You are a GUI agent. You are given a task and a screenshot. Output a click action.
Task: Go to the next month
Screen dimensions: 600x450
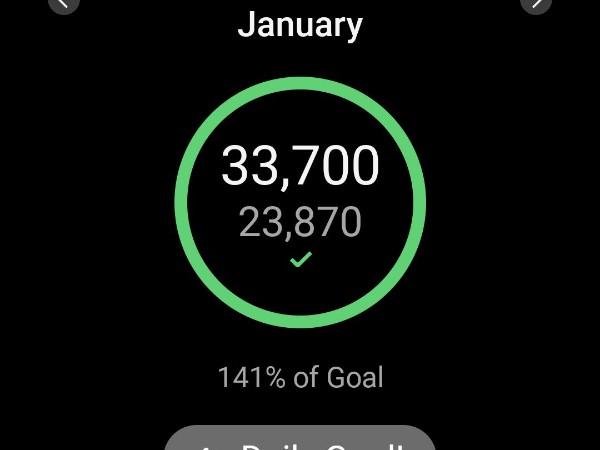tap(536, 4)
